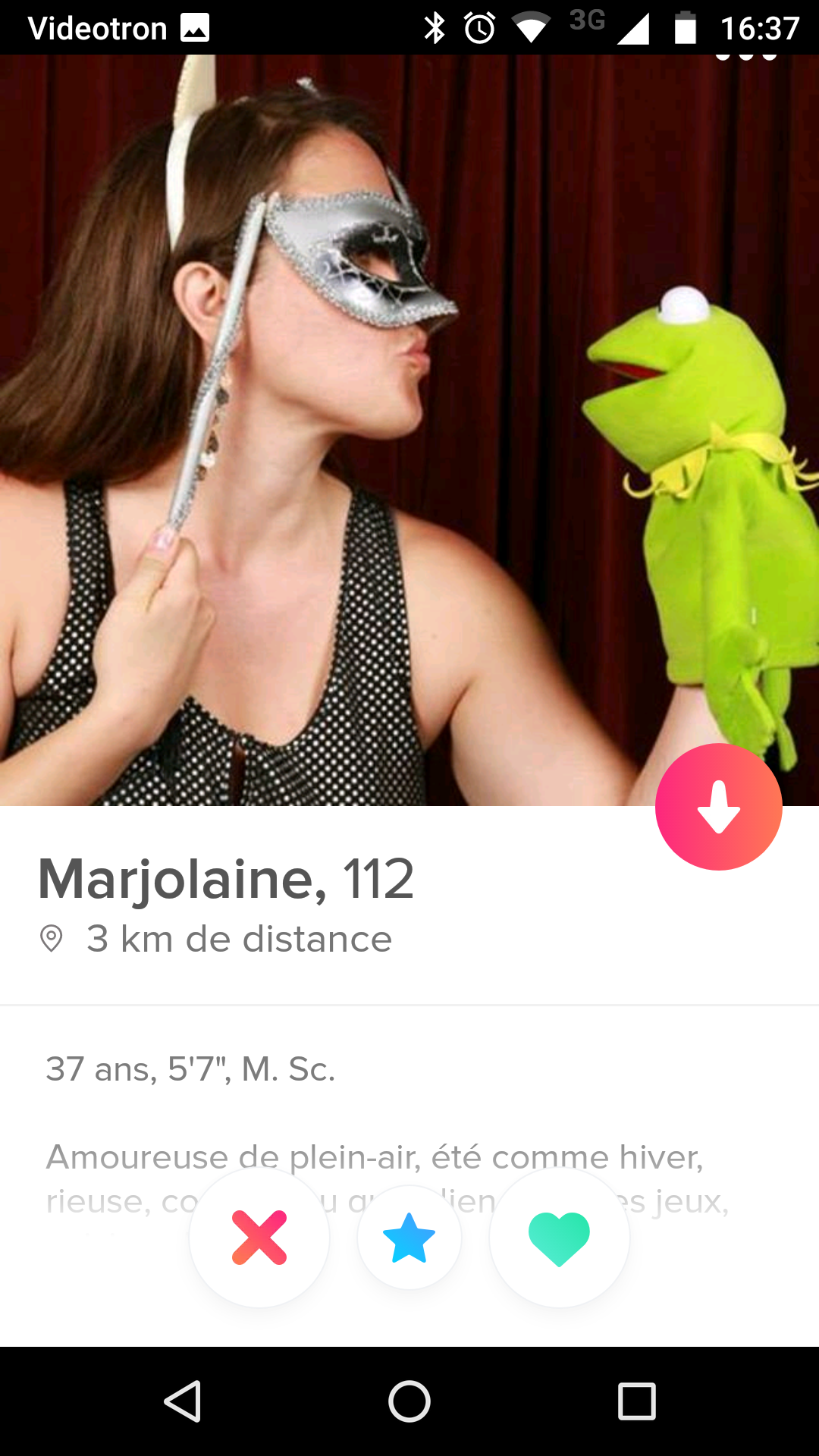Reject Marjolaine with the X button
The height and width of the screenshot is (1456, 819).
tap(259, 1238)
